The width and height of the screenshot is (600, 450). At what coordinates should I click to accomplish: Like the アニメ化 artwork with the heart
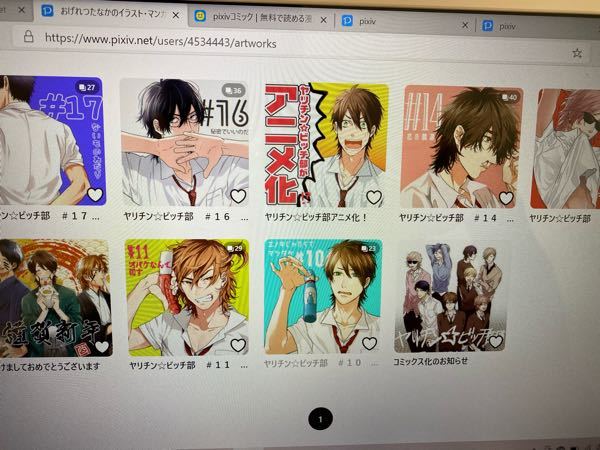coord(373,197)
